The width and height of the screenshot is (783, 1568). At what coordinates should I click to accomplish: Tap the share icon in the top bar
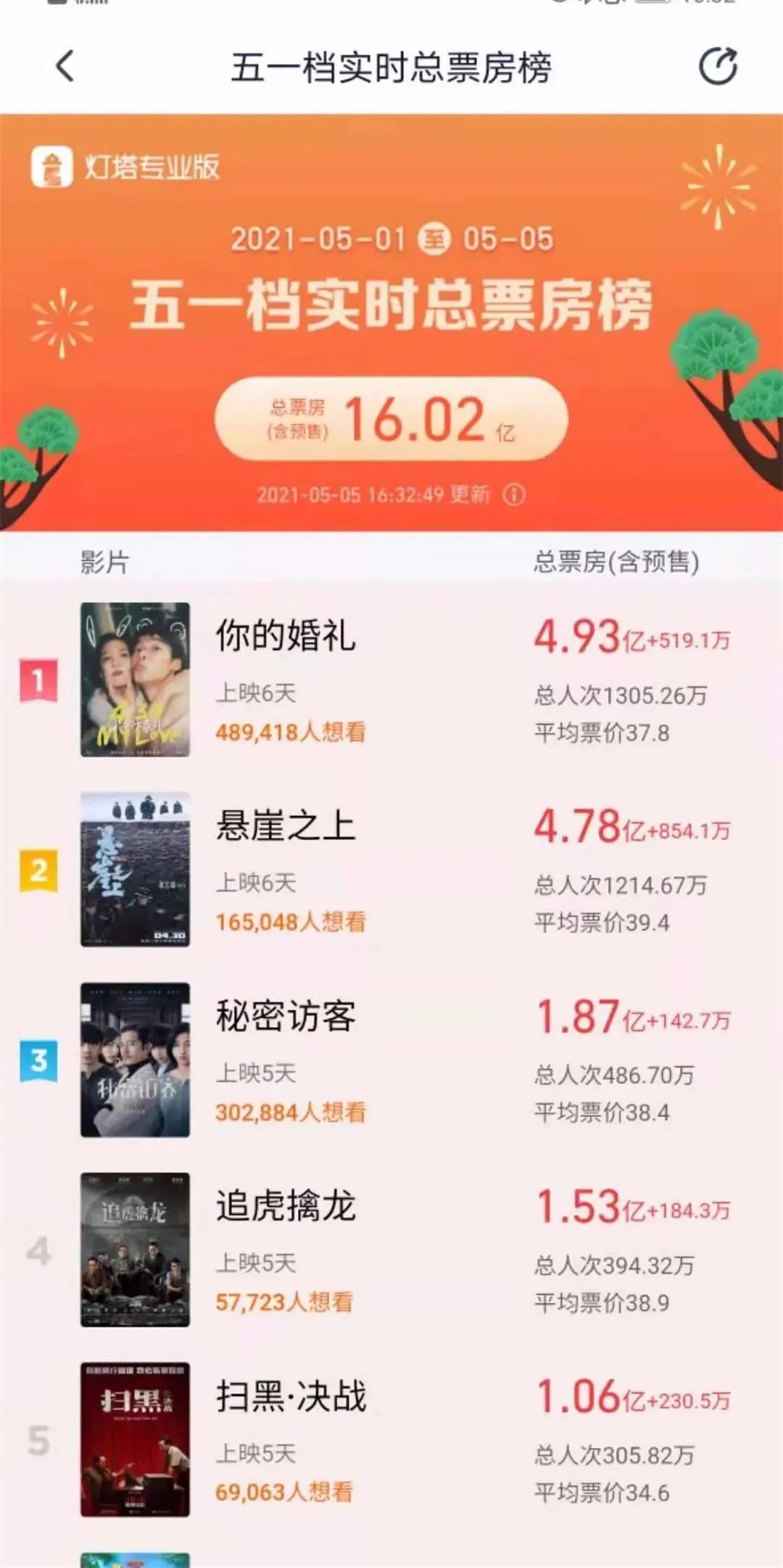[717, 67]
